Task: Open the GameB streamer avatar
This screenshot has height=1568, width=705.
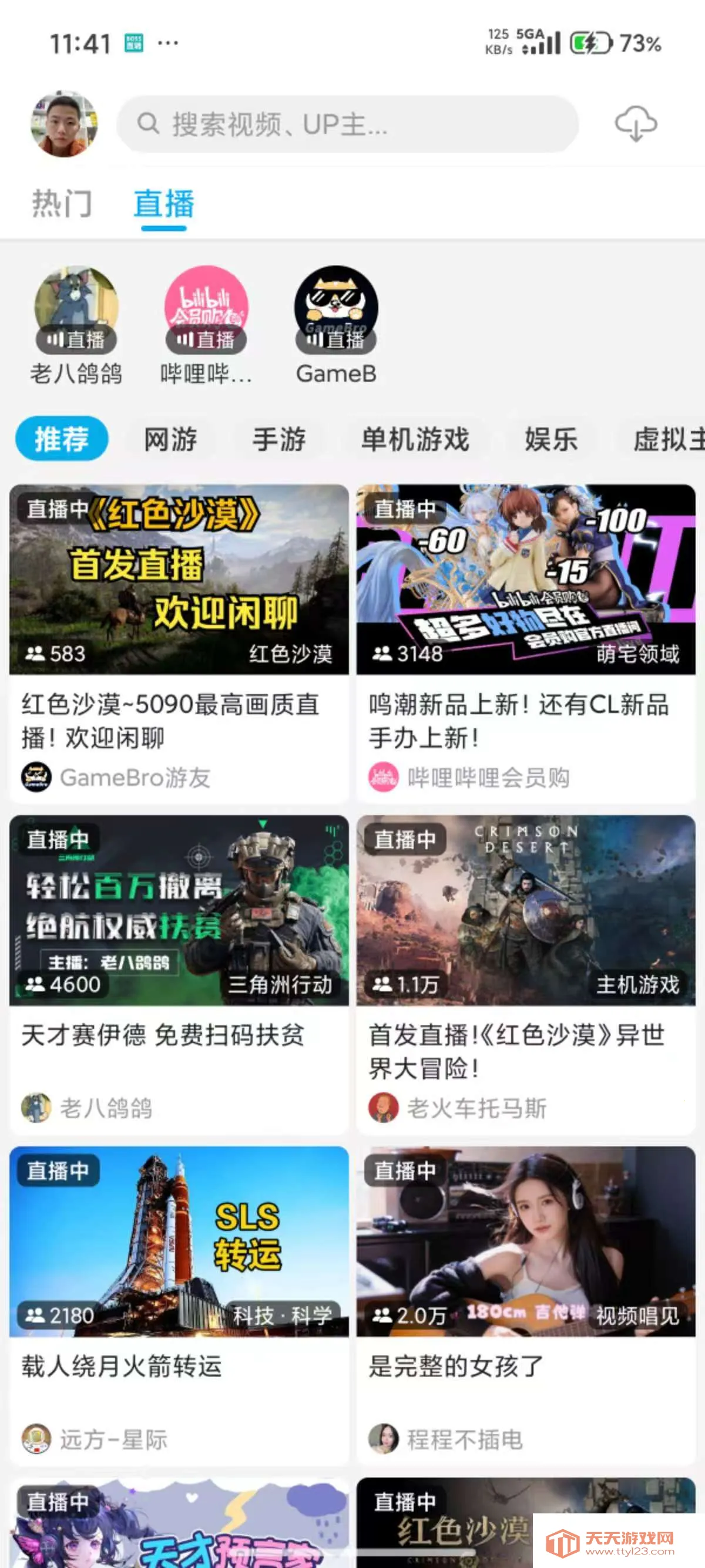Action: [336, 311]
